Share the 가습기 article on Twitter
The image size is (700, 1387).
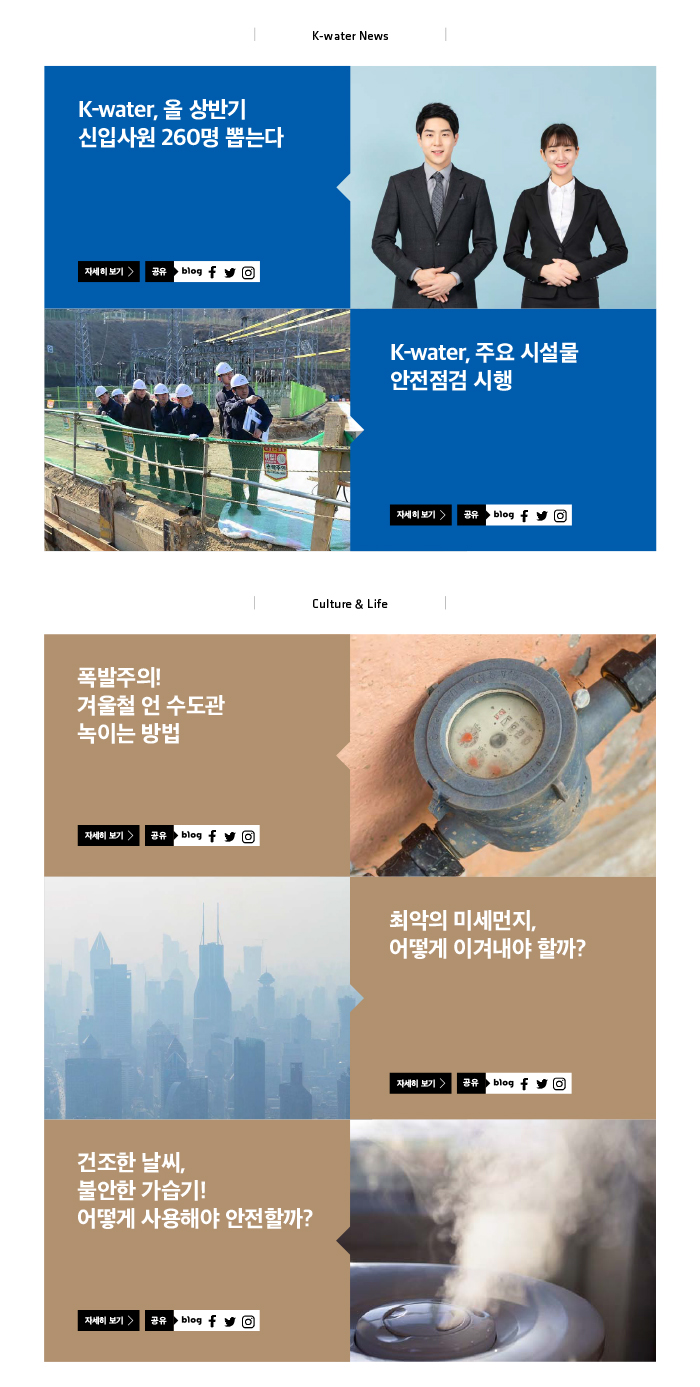pos(230,1321)
